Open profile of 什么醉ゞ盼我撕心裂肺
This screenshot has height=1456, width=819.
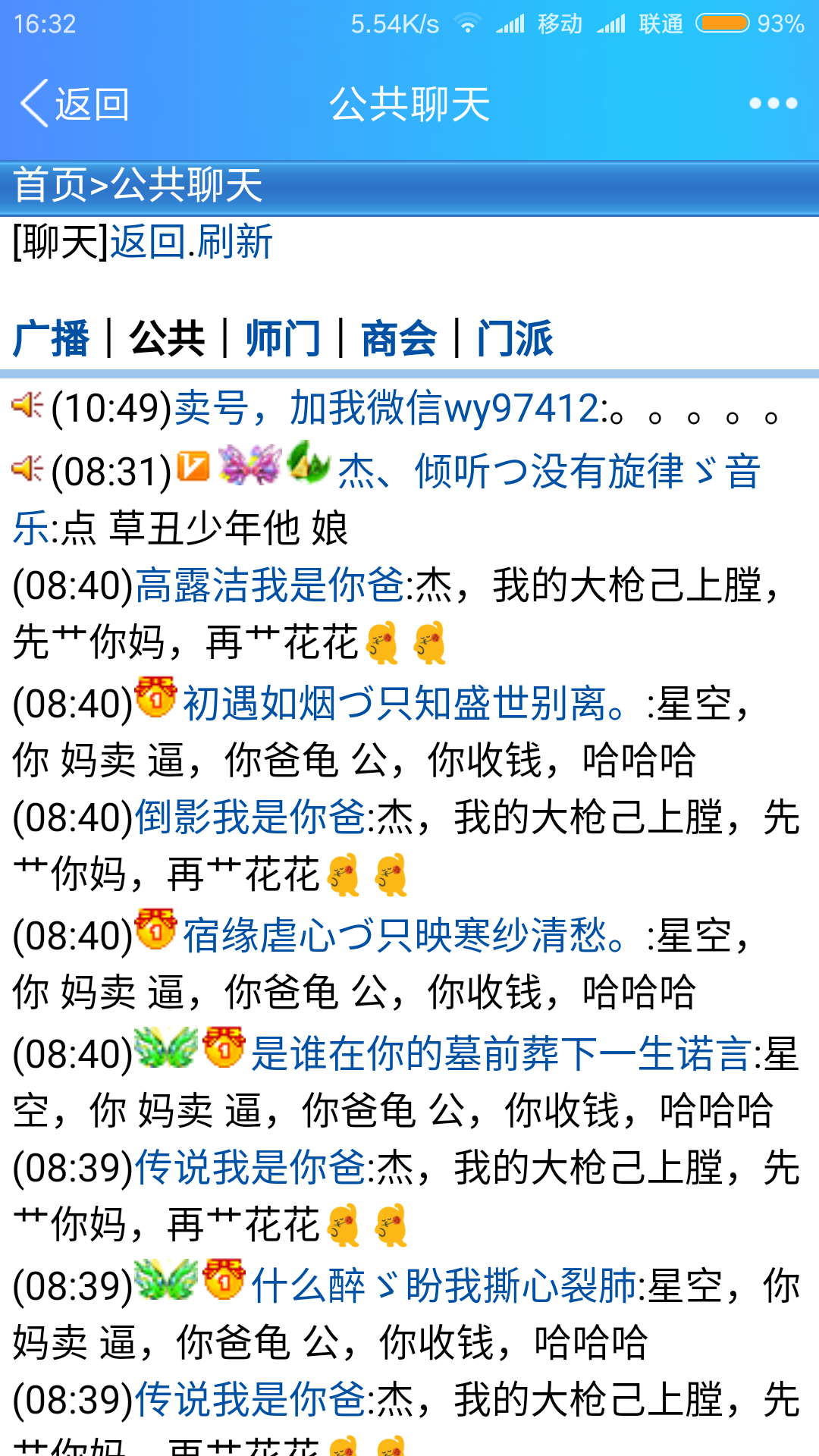[444, 1286]
